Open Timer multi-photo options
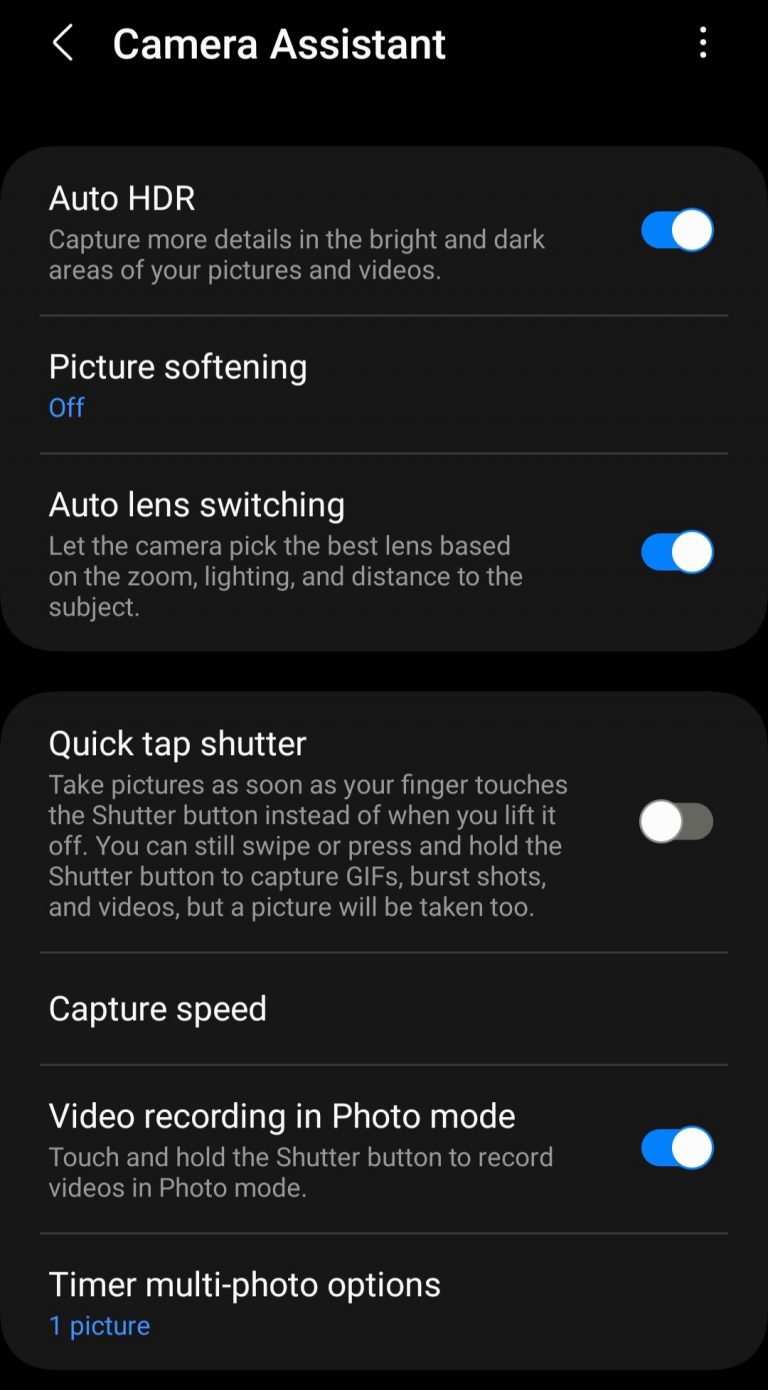Screen dimensions: 768x1390 click(x=384, y=1303)
